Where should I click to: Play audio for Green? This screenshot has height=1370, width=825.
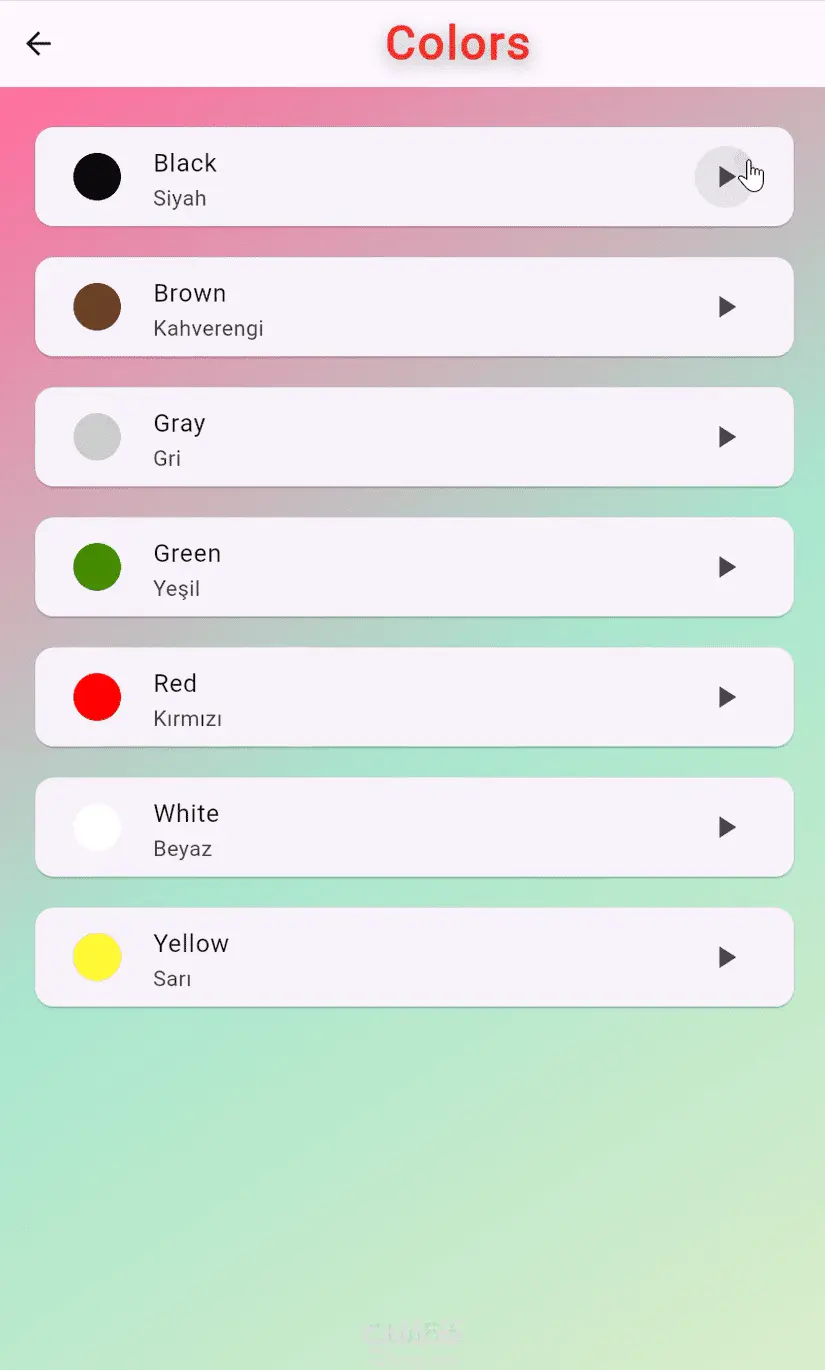point(727,567)
